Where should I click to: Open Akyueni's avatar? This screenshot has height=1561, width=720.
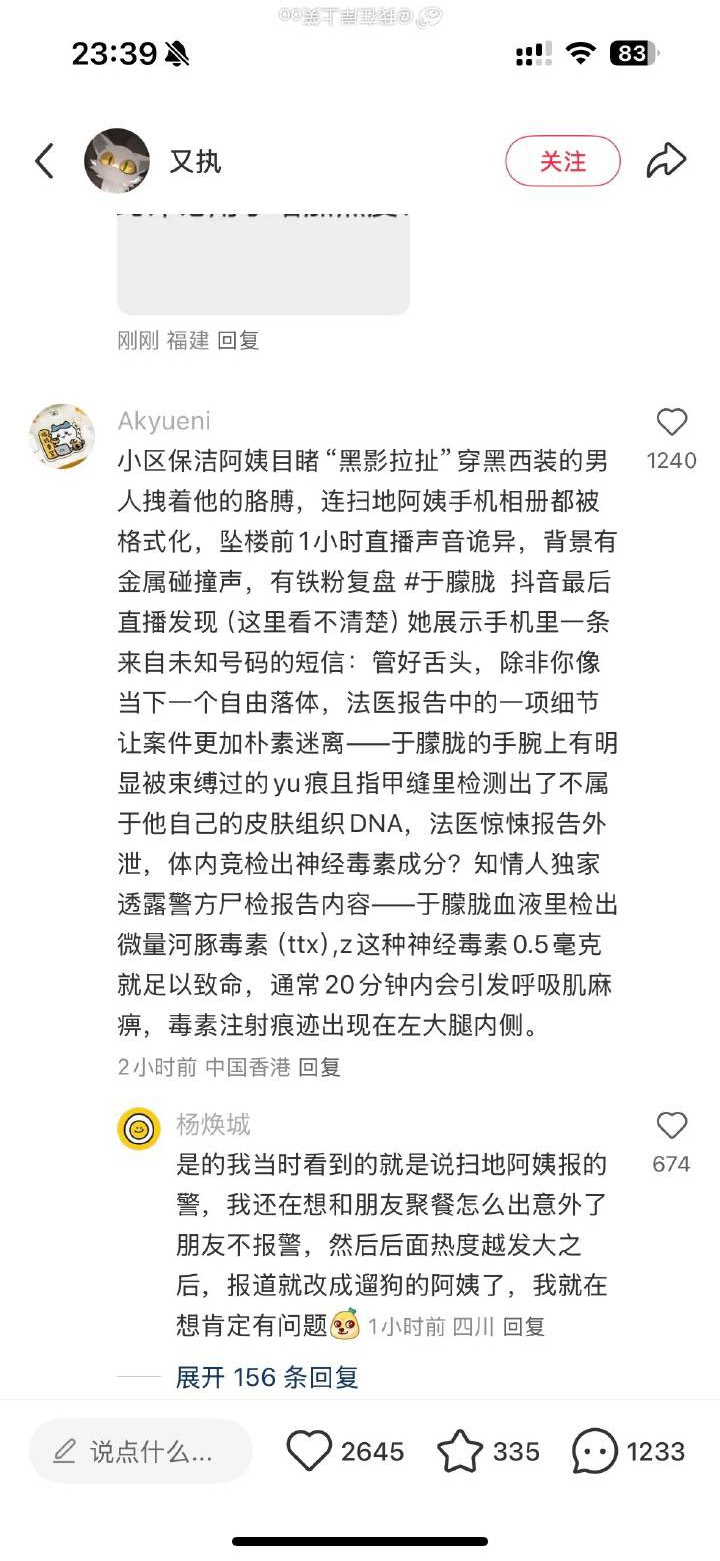pos(62,437)
